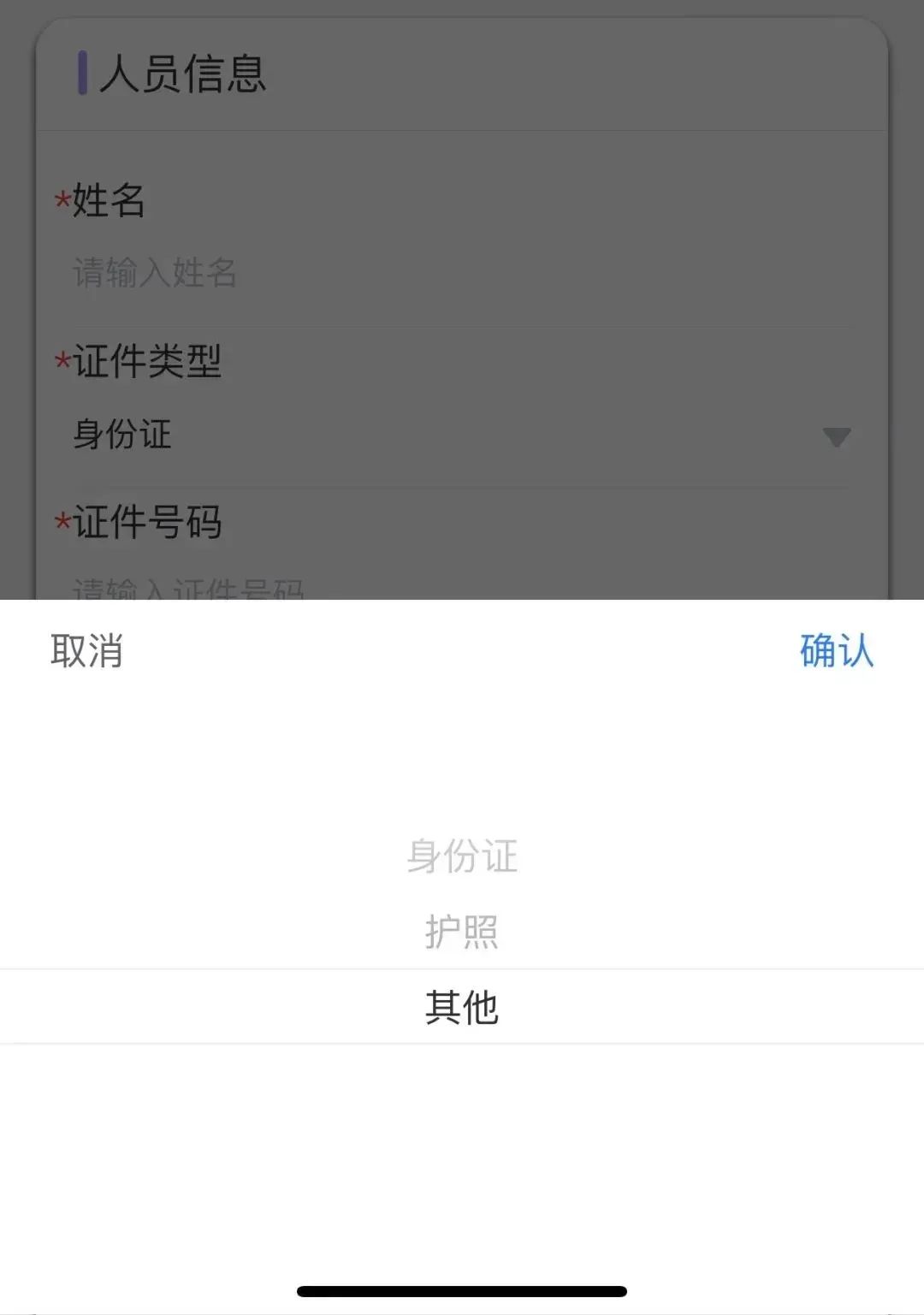
Task: Tap the 确认 confirm link
Action: (x=834, y=650)
